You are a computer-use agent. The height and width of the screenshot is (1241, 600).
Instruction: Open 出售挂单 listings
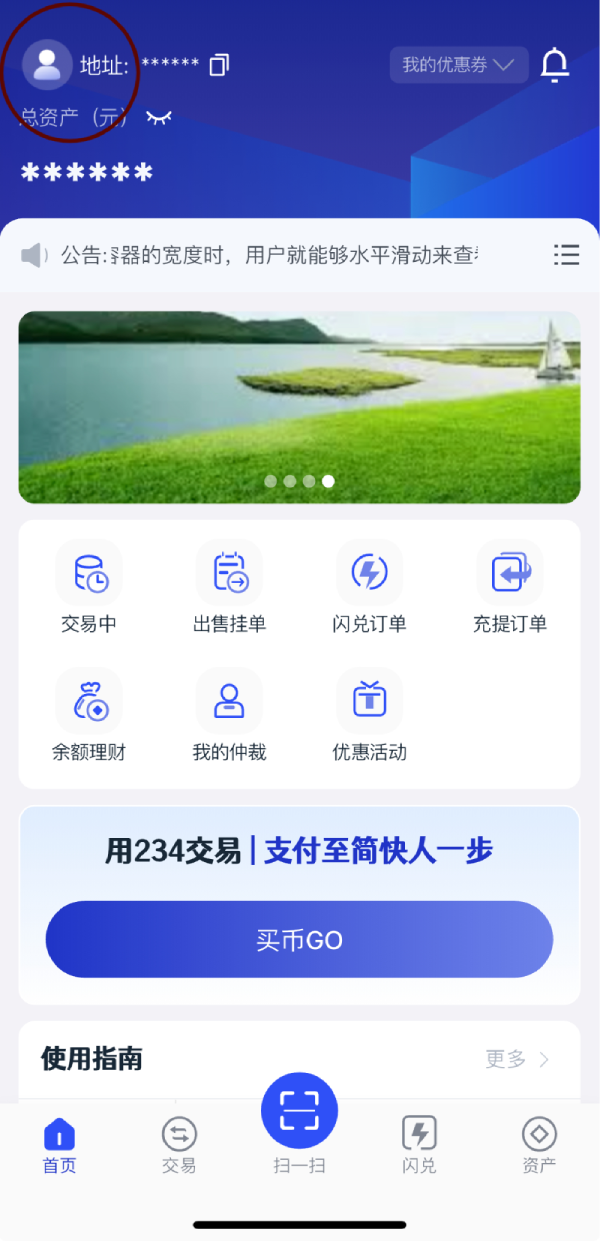click(230, 587)
